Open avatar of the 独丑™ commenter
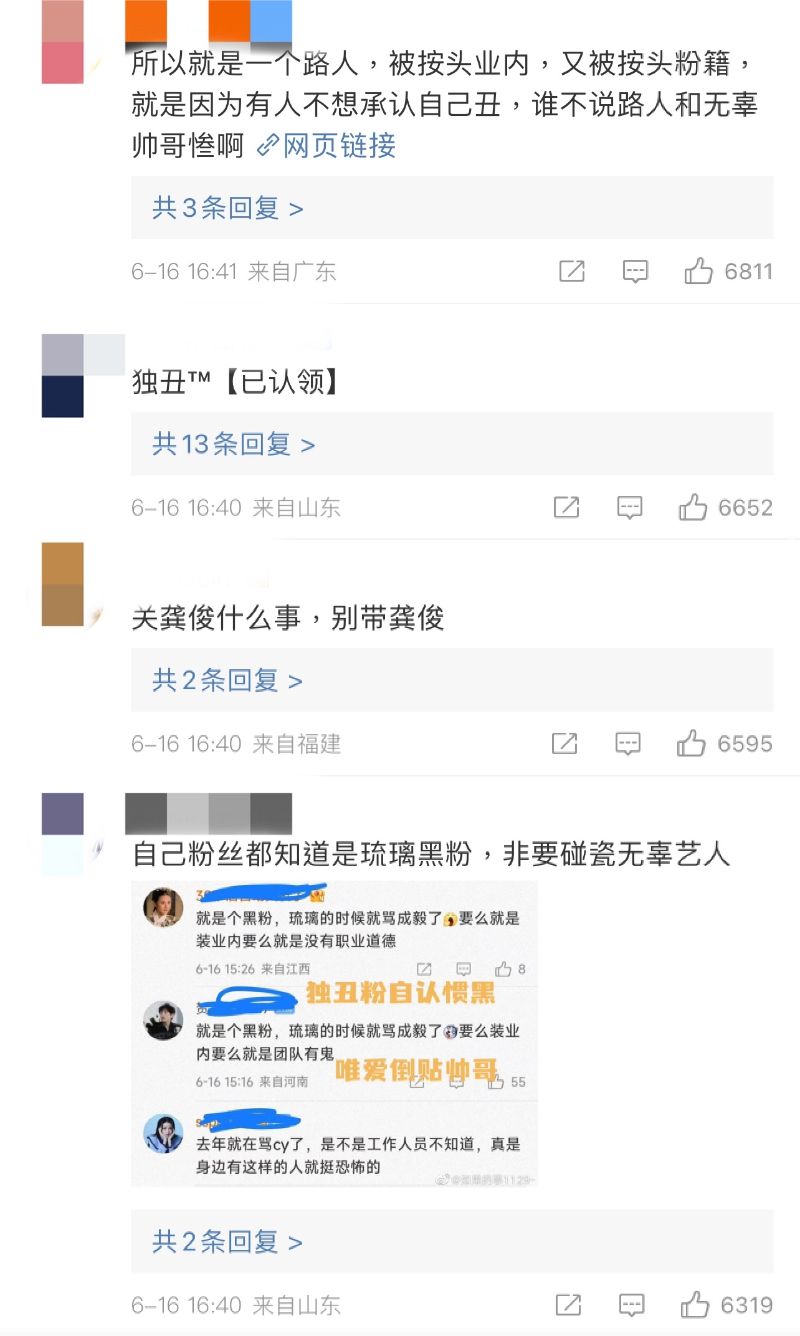Image resolution: width=800 pixels, height=1336 pixels. coord(63,376)
